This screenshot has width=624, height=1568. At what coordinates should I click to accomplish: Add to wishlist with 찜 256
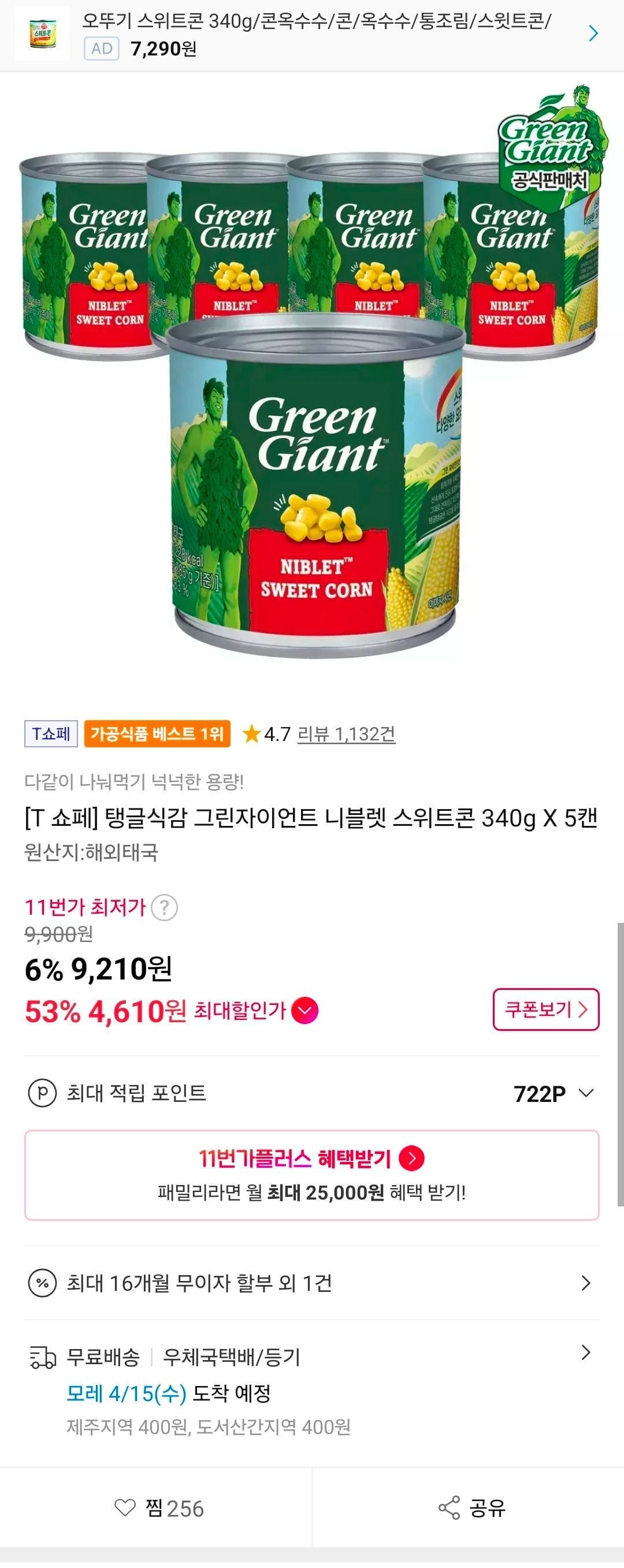pyautogui.click(x=158, y=1508)
